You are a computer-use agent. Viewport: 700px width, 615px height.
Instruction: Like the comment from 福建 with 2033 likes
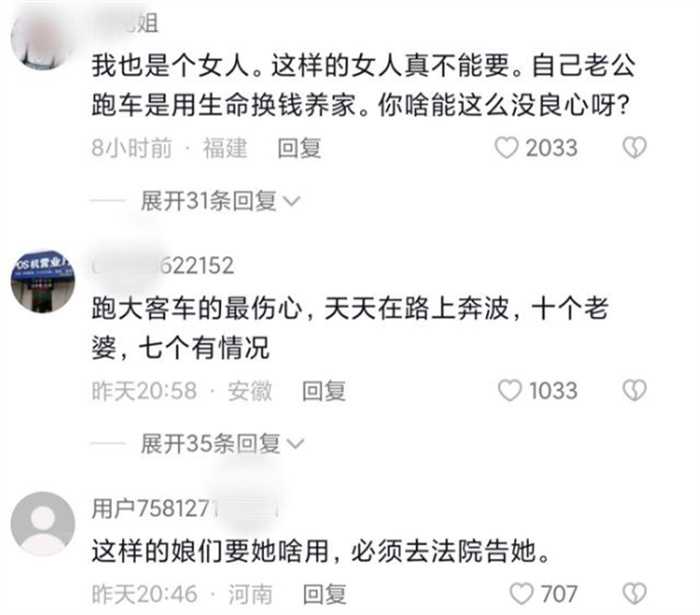(508, 148)
